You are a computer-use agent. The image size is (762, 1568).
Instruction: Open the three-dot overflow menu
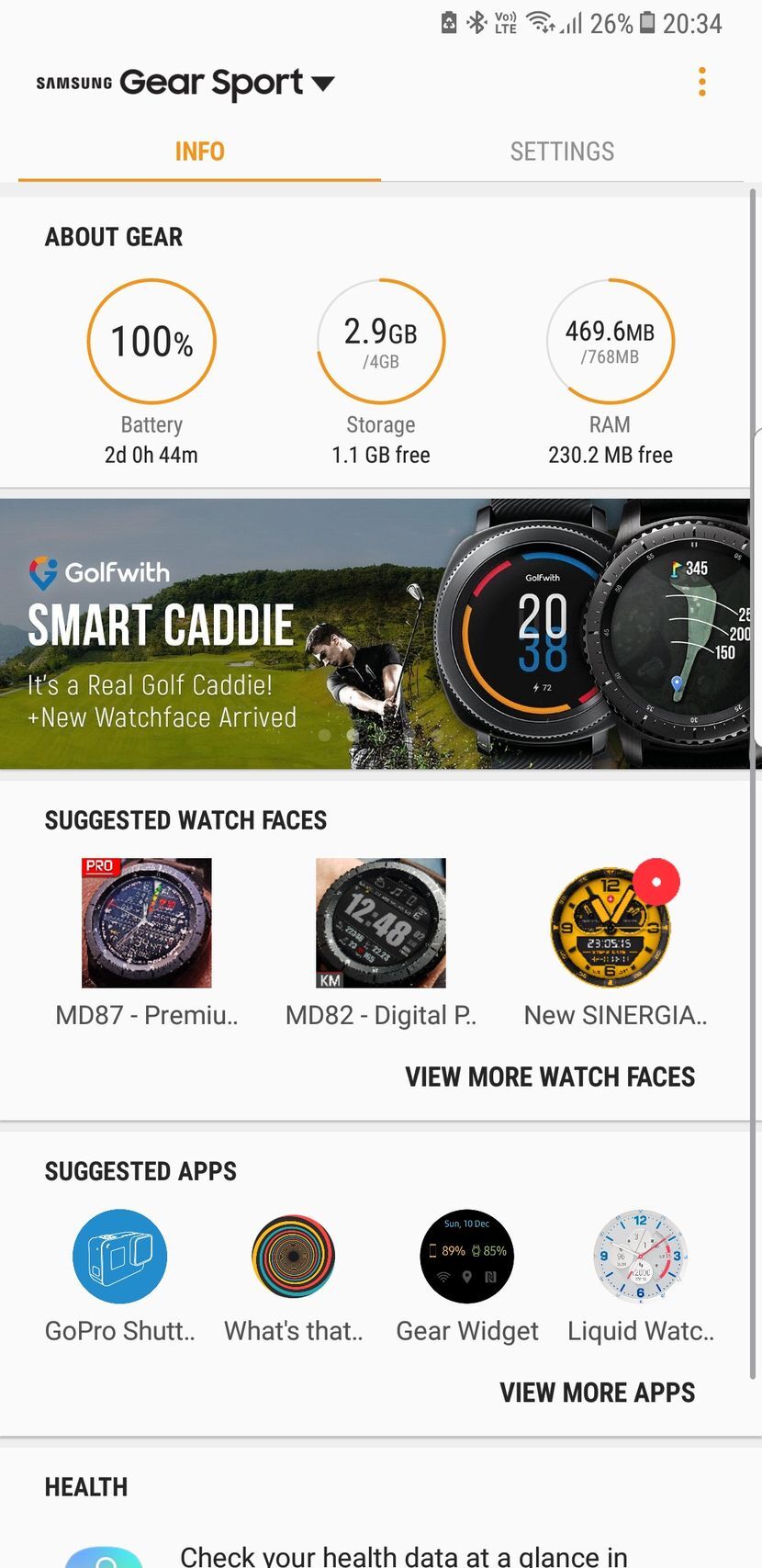(701, 82)
